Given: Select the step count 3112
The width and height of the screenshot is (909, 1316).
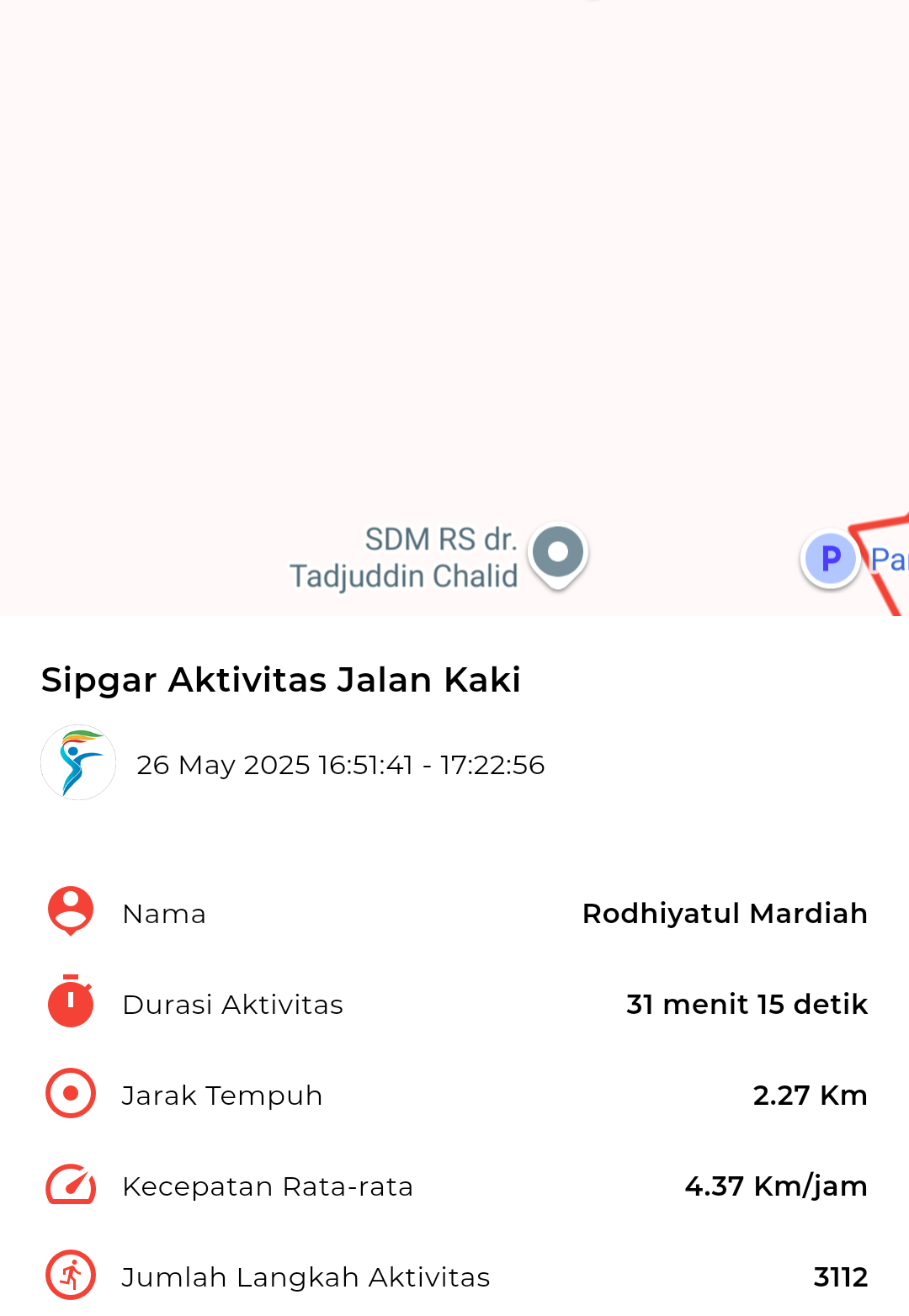Looking at the screenshot, I should tap(840, 1276).
